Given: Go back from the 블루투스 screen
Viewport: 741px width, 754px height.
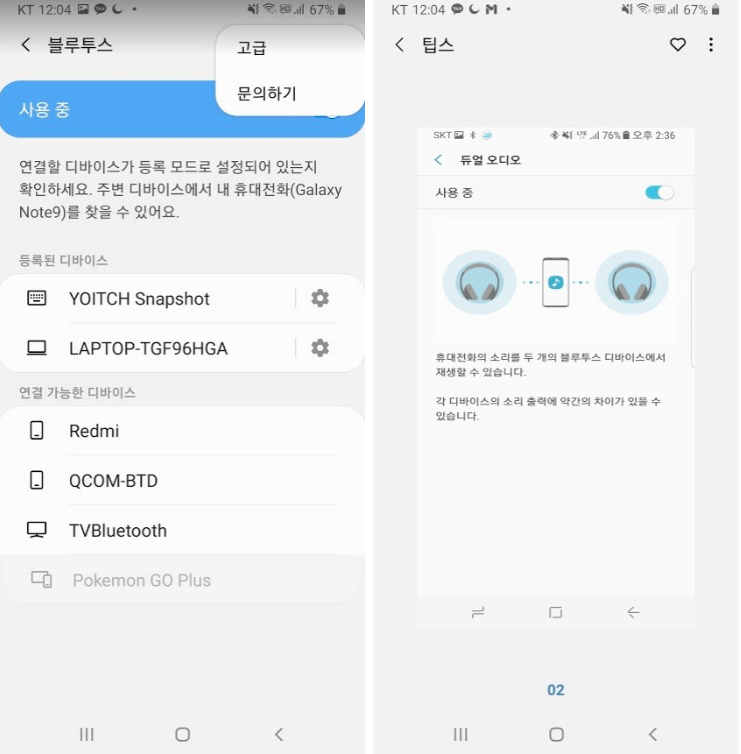Looking at the screenshot, I should (26, 45).
